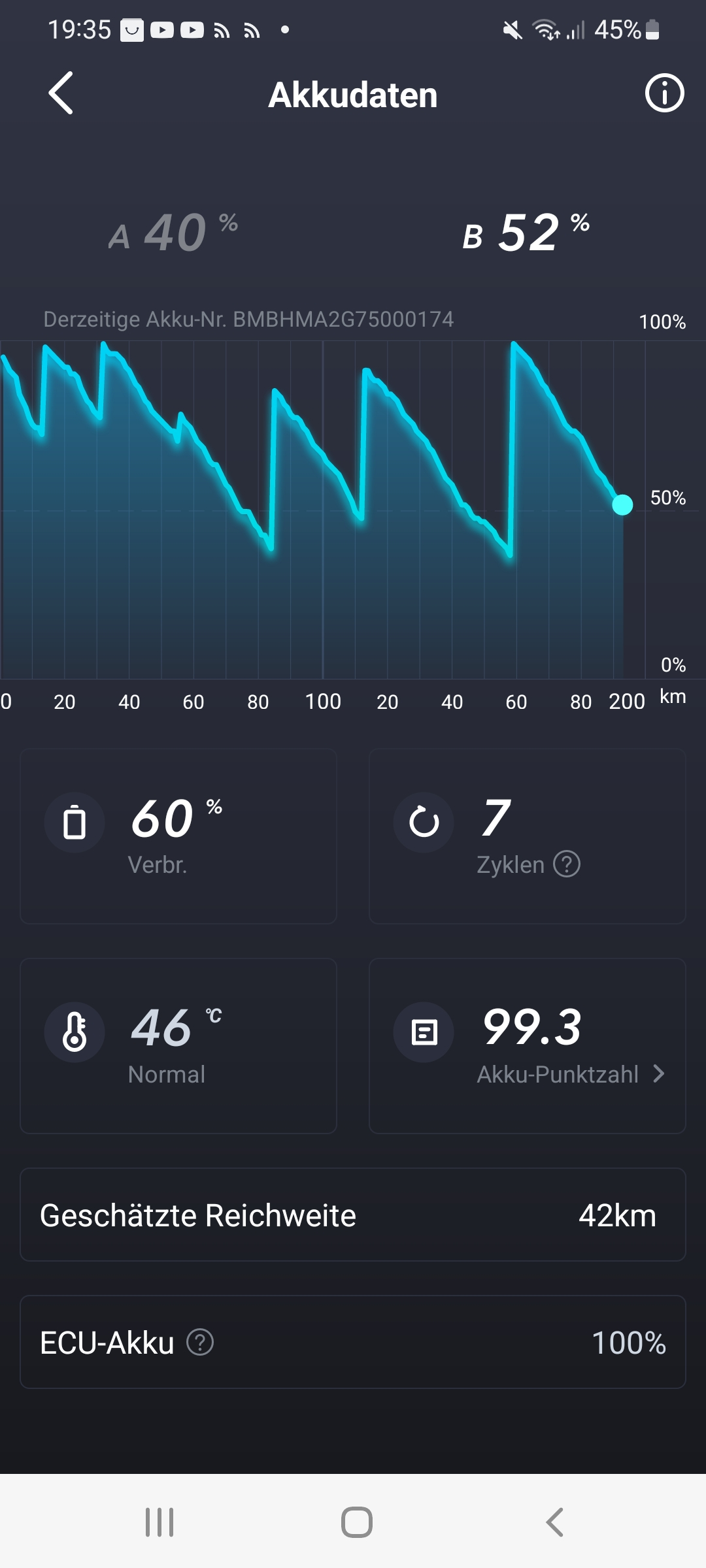Select battery B 52%
Image resolution: width=706 pixels, height=1568 pixels.
pyautogui.click(x=527, y=233)
